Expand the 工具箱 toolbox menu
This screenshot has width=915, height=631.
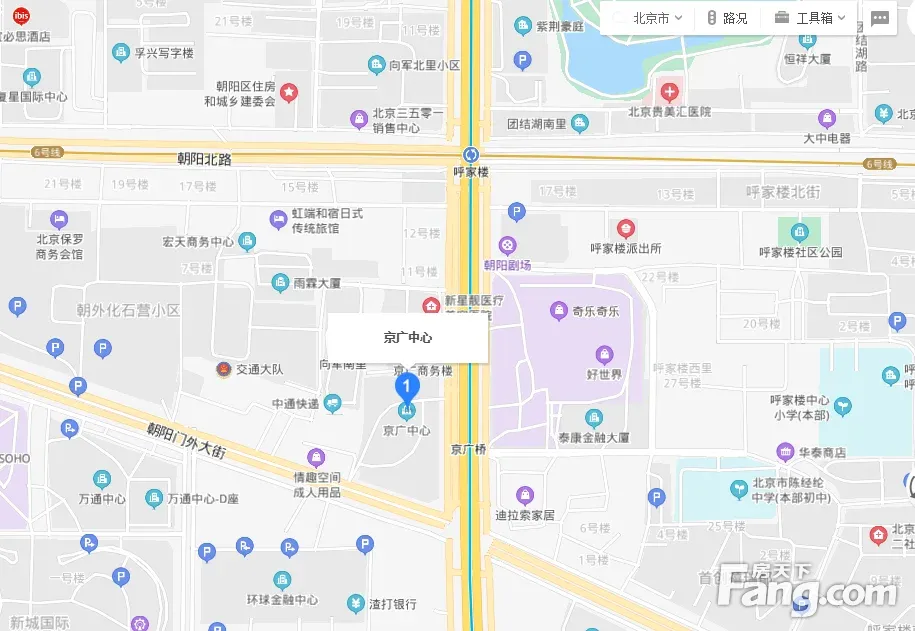tap(811, 18)
